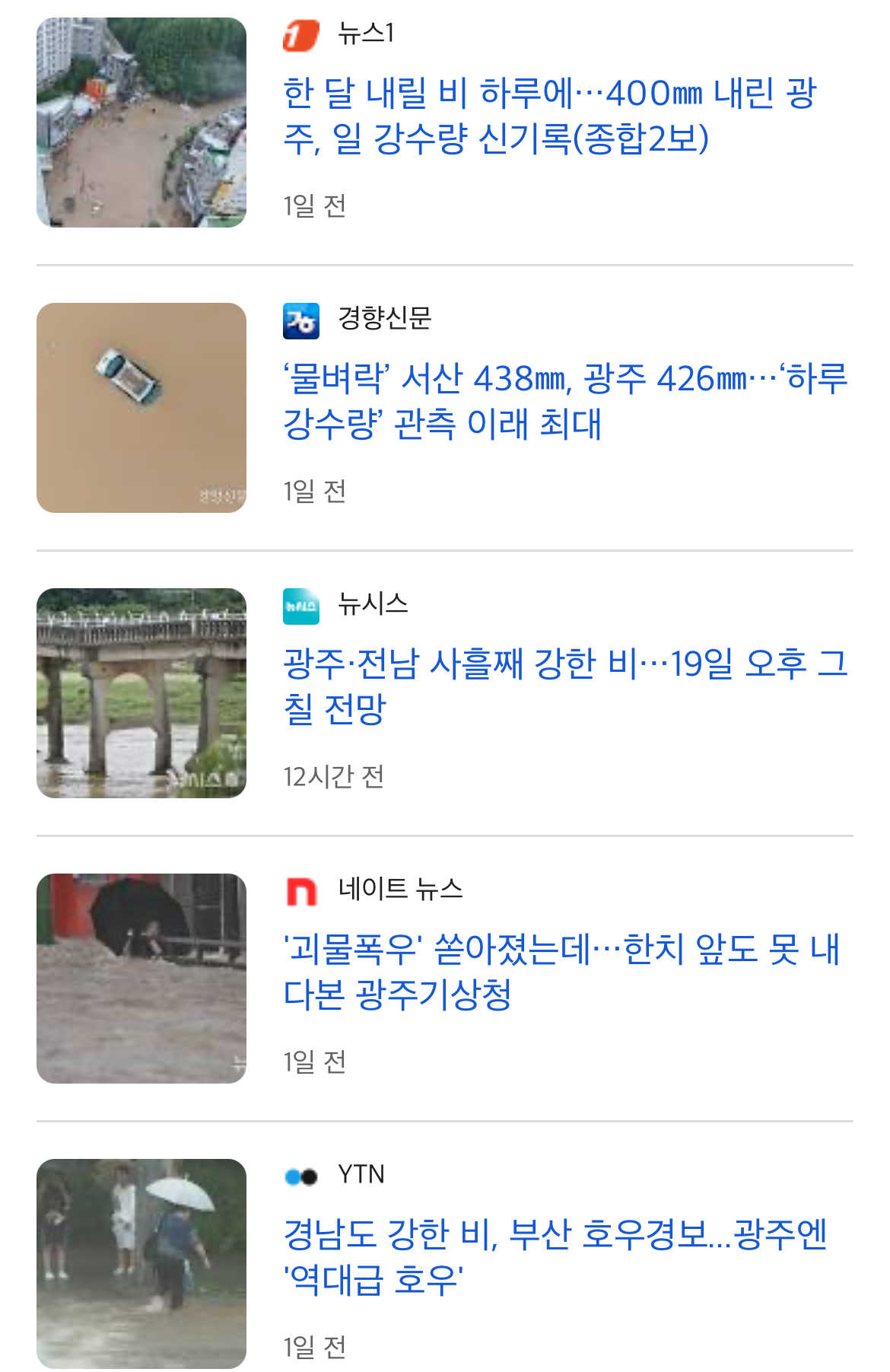Tap the flooded bridge thumbnail from 뉴시스
This screenshot has height=1372, width=890.
point(141,693)
